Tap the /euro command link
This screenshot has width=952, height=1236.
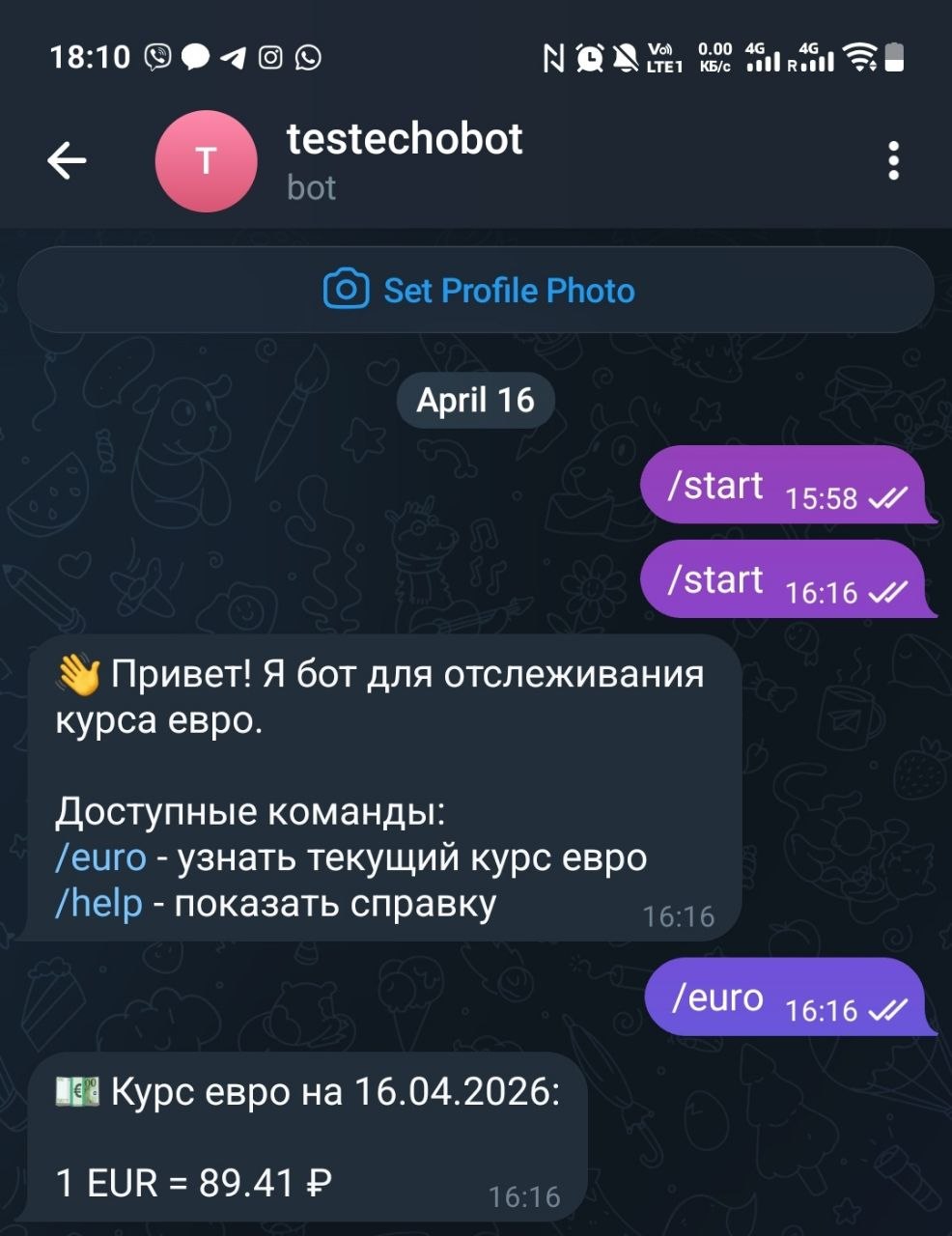tap(100, 857)
